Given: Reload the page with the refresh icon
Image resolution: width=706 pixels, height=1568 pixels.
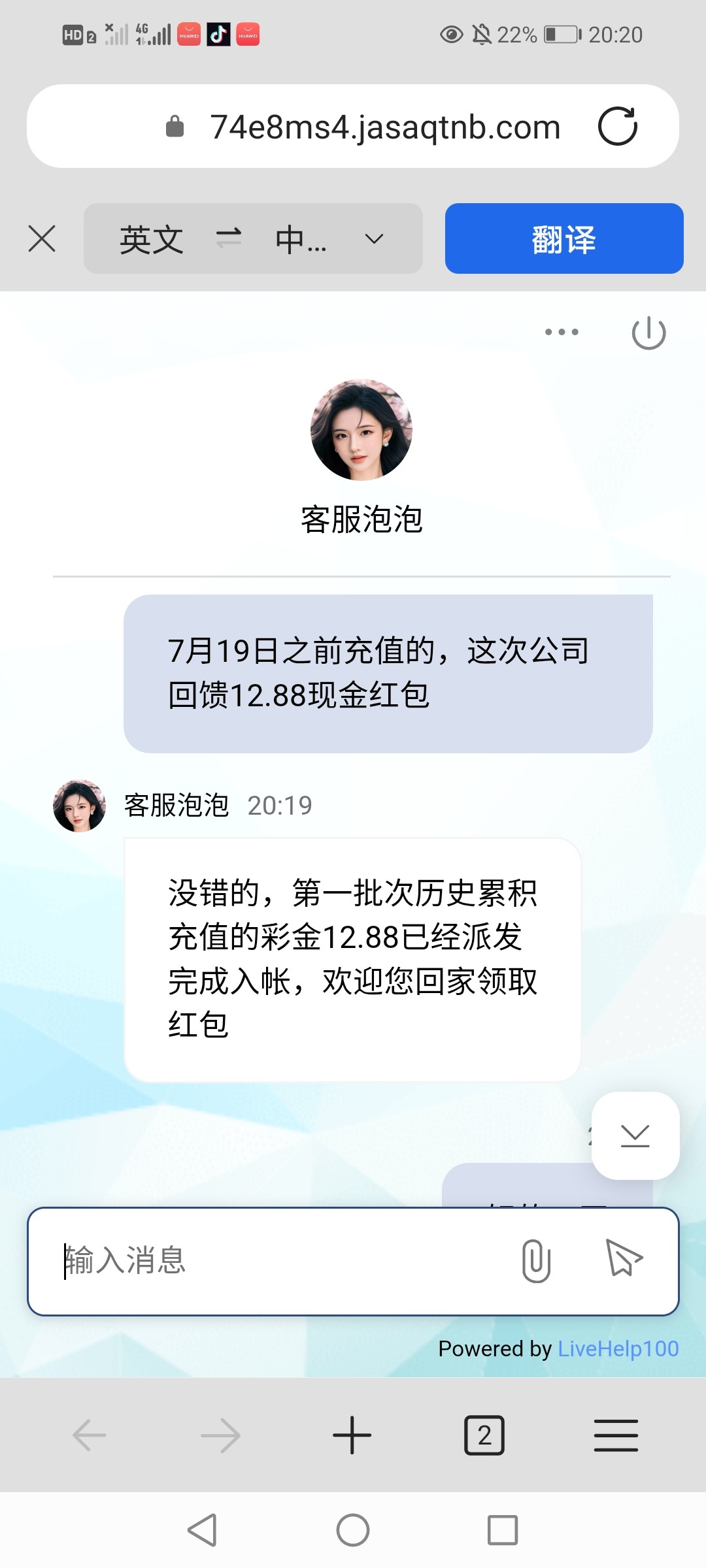Looking at the screenshot, I should coord(617,126).
